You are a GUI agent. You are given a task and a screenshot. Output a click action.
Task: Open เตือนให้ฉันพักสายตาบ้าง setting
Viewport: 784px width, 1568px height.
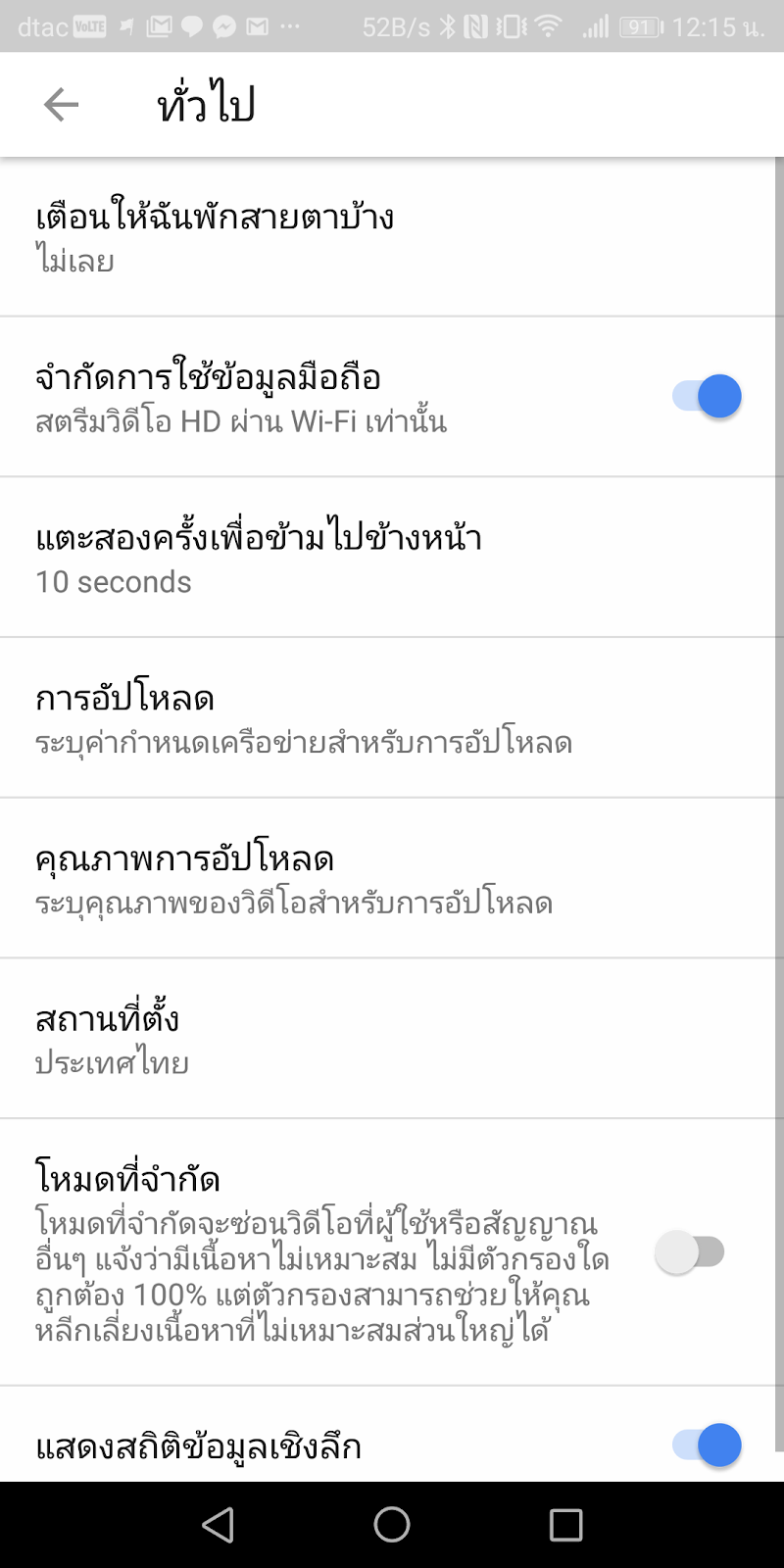[392, 237]
